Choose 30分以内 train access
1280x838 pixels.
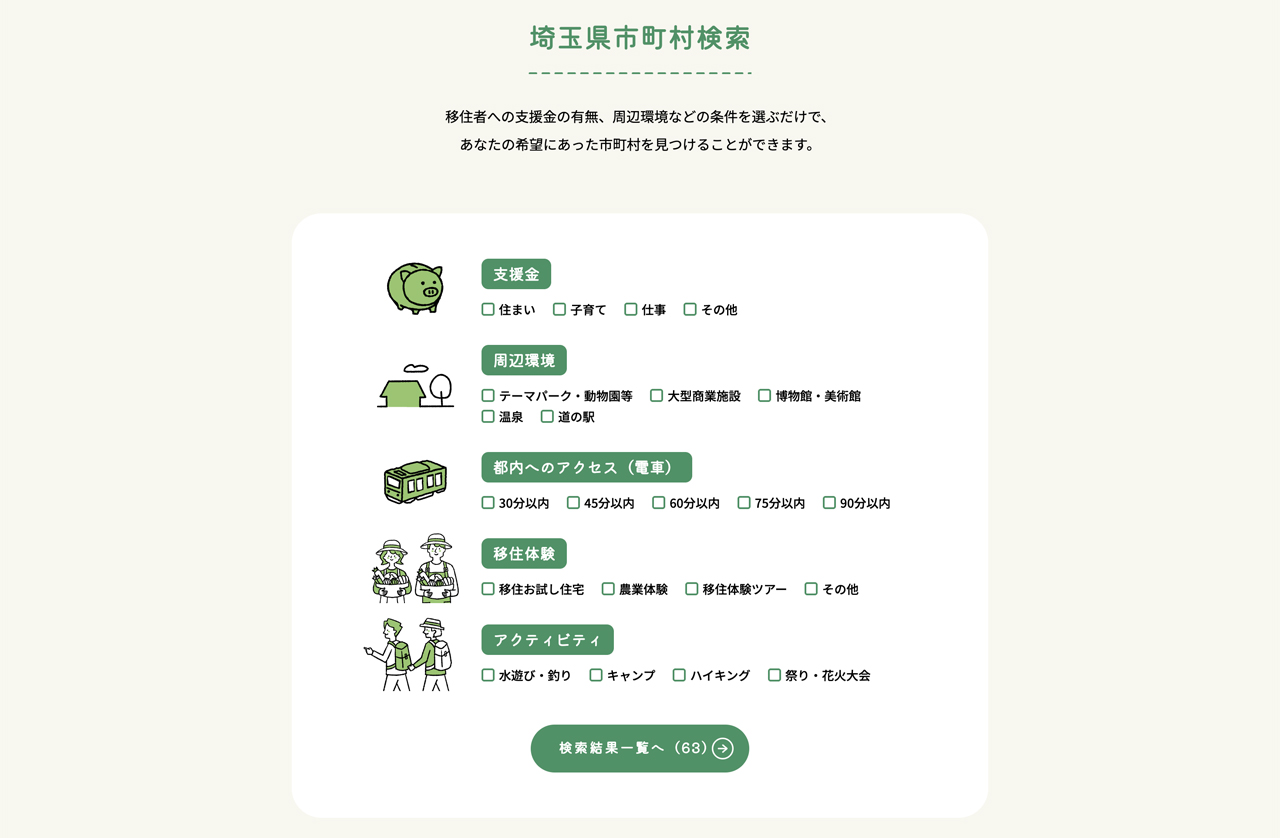point(488,503)
